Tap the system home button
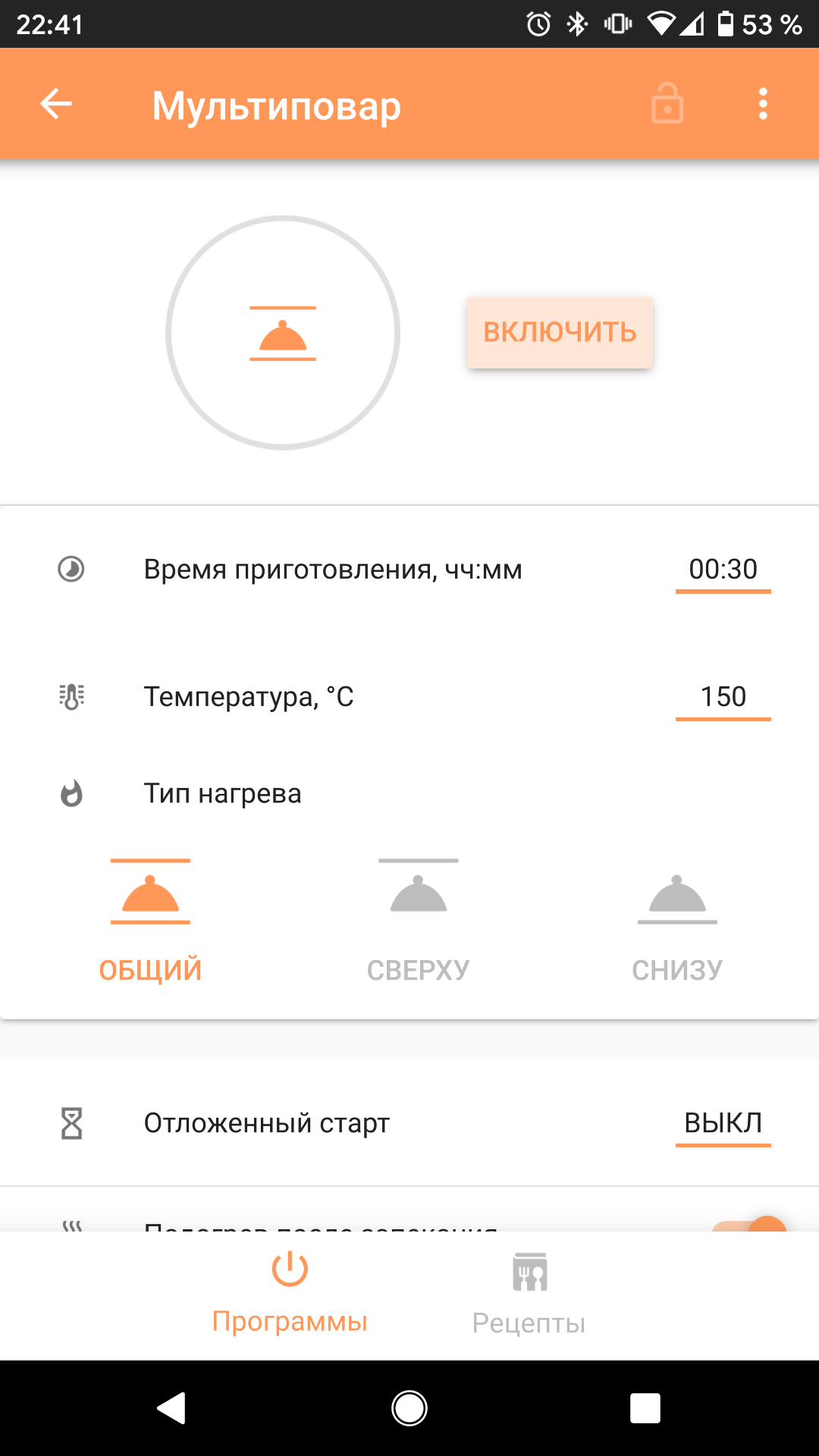Screen dimensions: 819x1456 (409, 1409)
